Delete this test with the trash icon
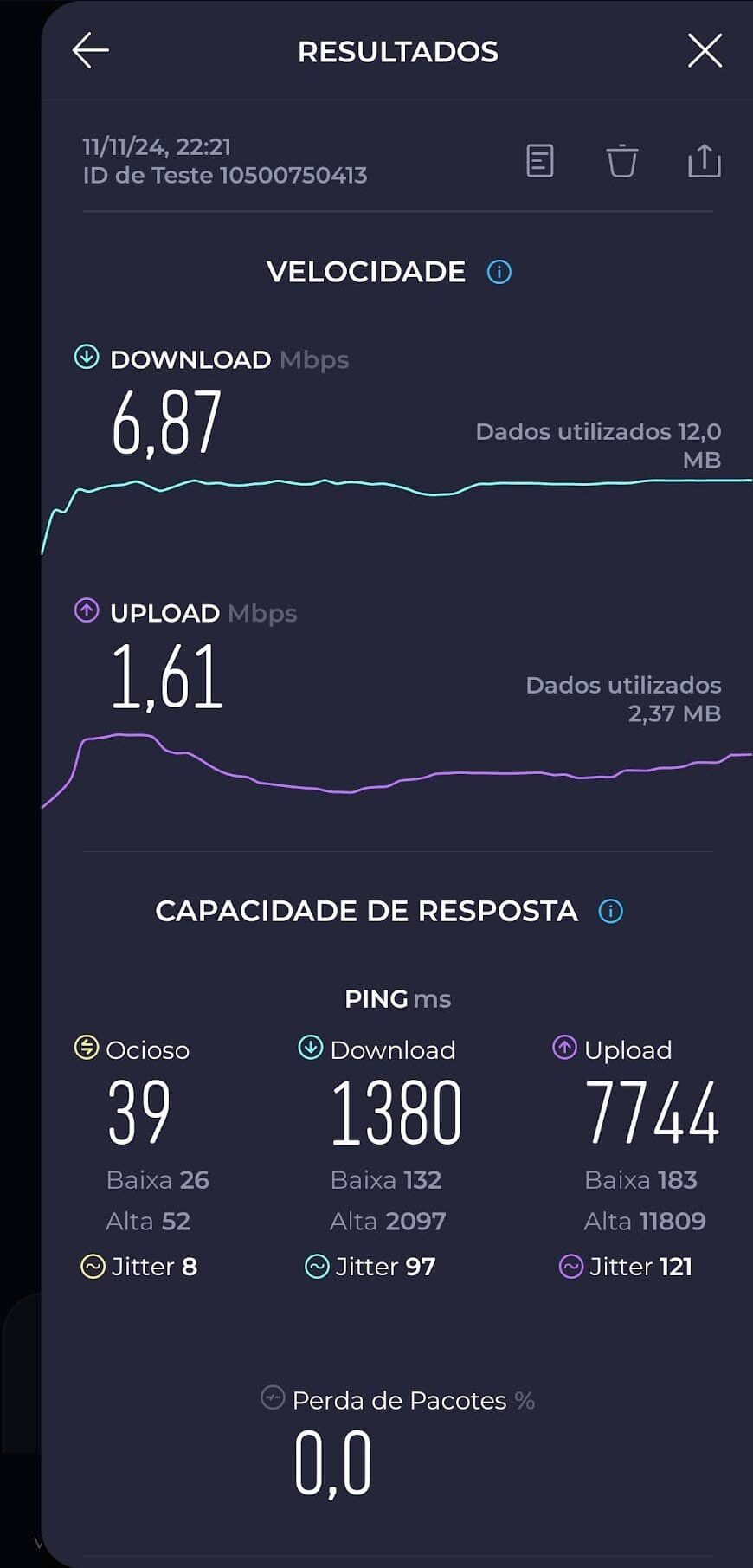 coord(621,161)
